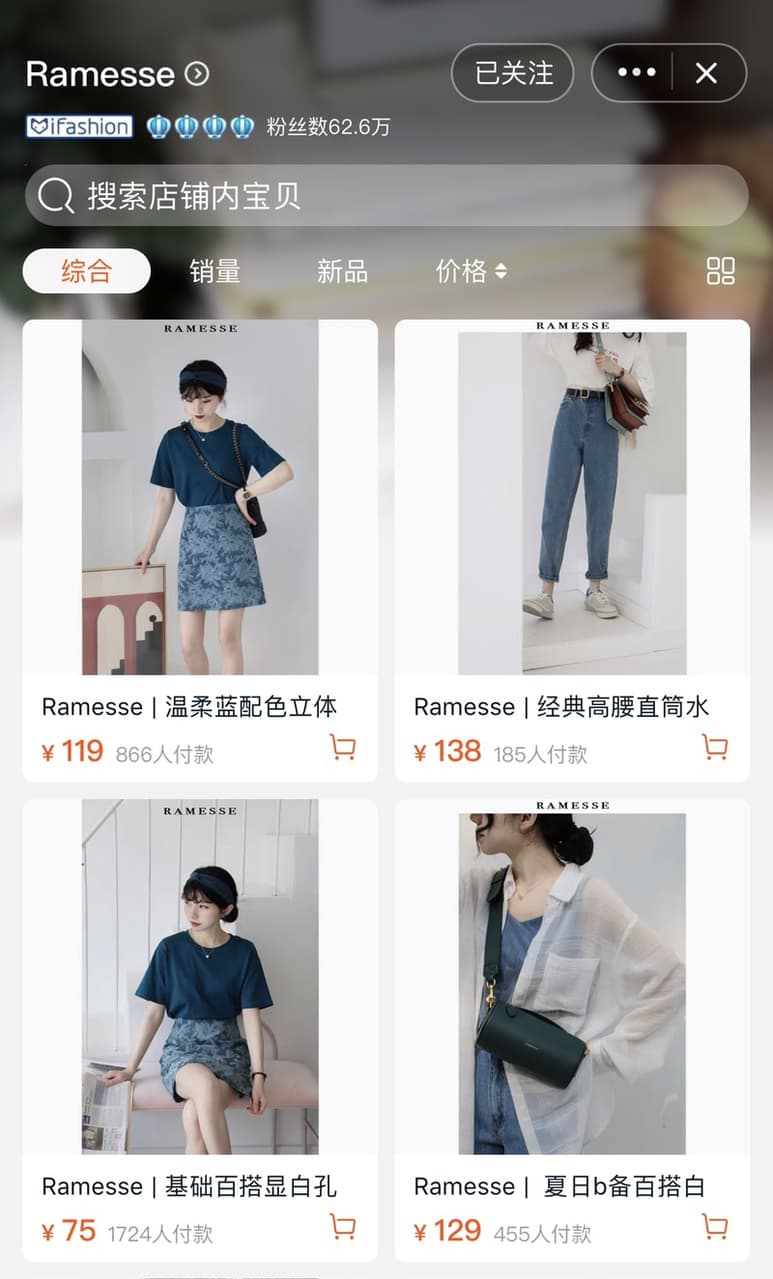Image resolution: width=773 pixels, height=1279 pixels.
Task: Open the 温柔蓝配色立体 product card
Action: pos(200,550)
